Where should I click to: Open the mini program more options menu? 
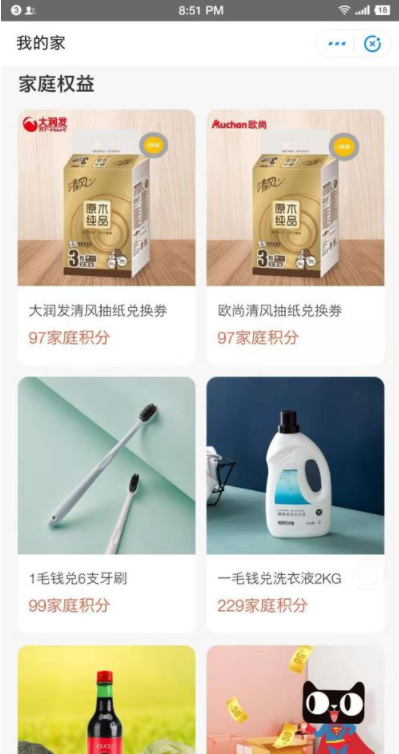337,44
